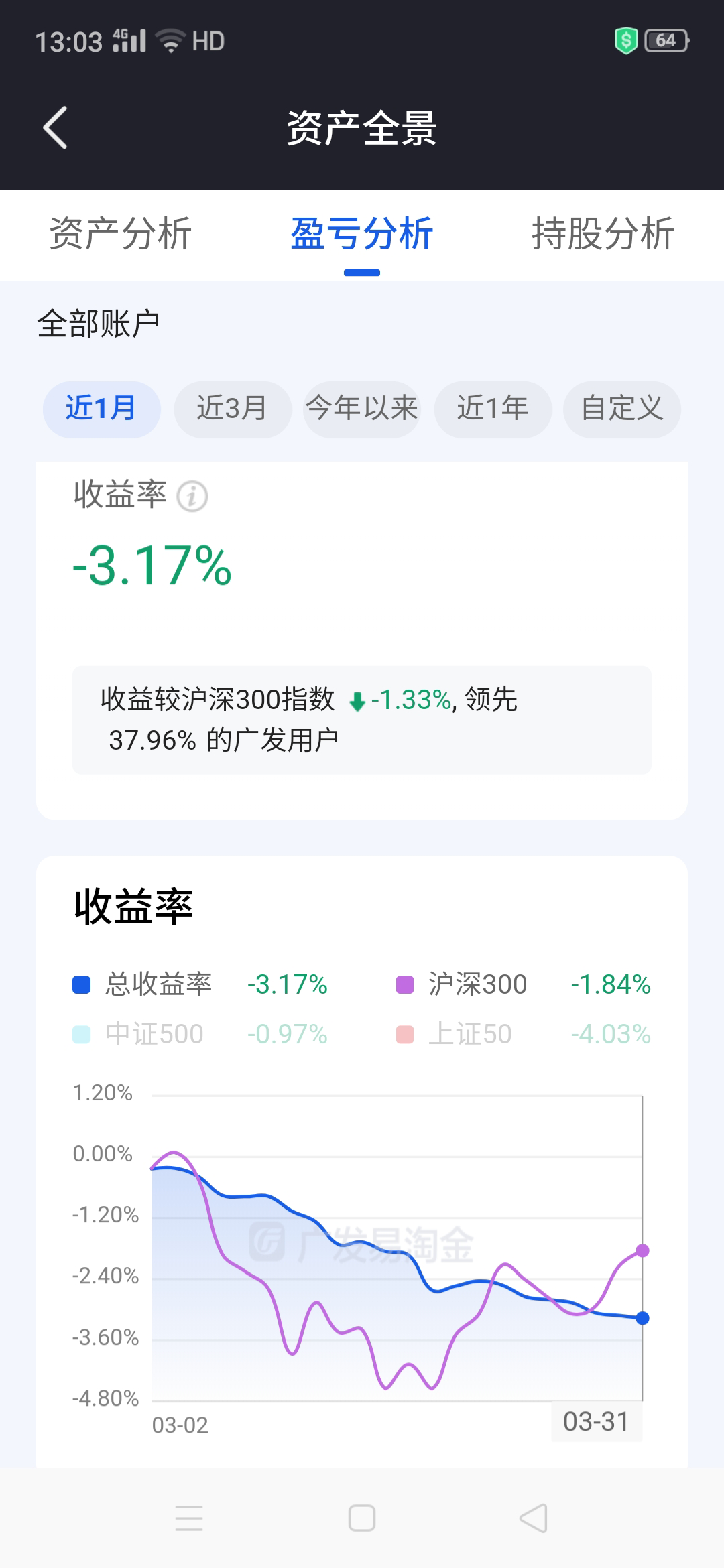Go back using the header arrow

pos(55,127)
